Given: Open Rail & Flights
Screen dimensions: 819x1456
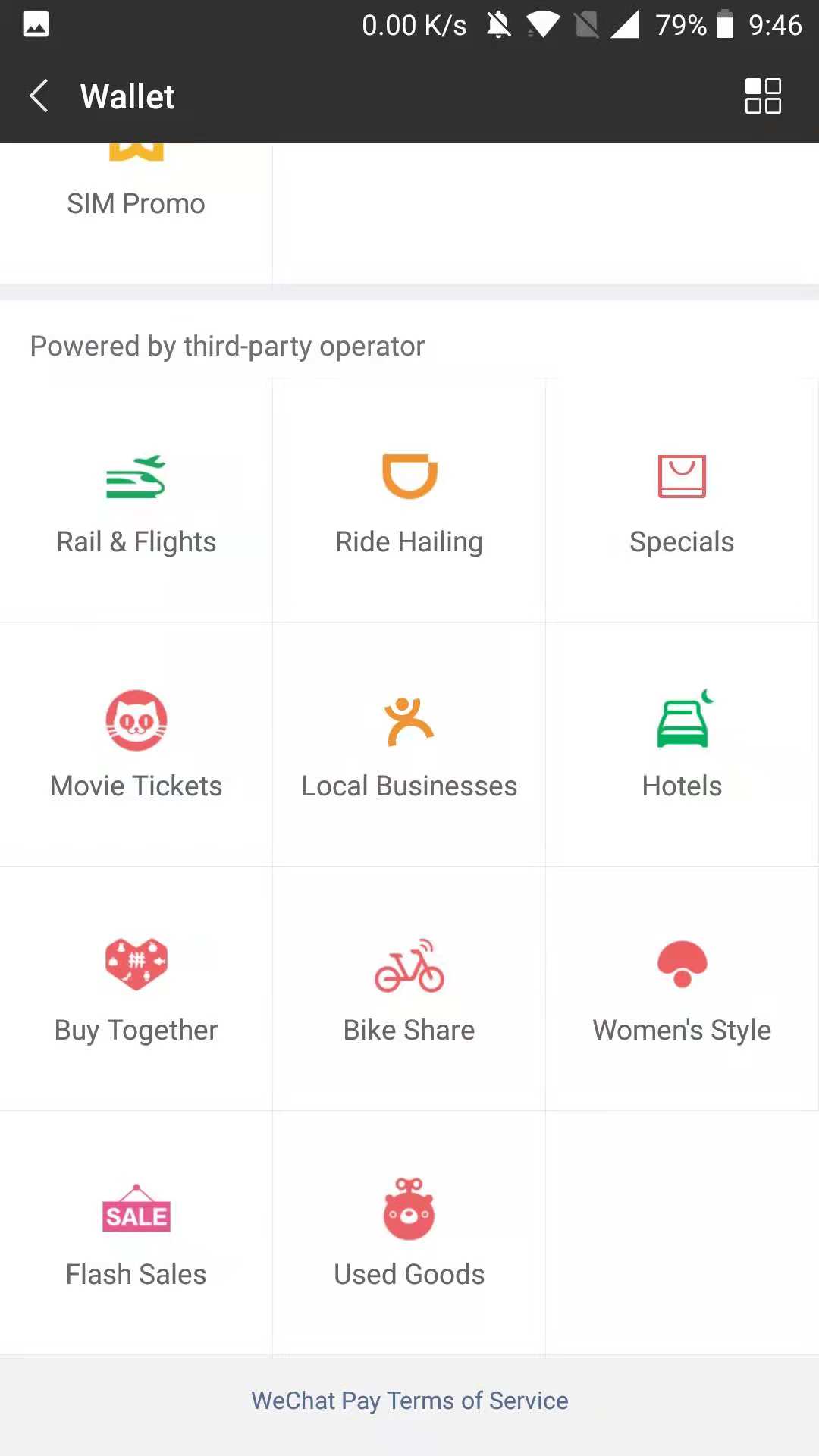Looking at the screenshot, I should coord(136,500).
